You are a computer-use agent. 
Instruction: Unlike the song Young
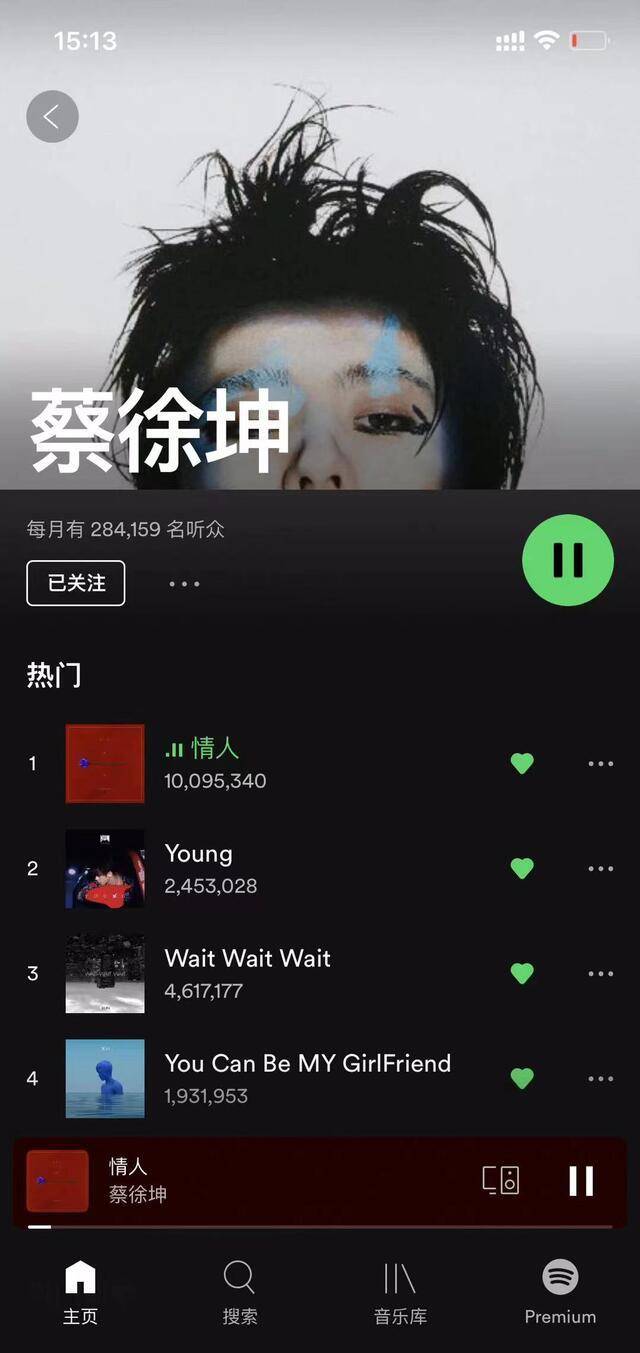(522, 869)
